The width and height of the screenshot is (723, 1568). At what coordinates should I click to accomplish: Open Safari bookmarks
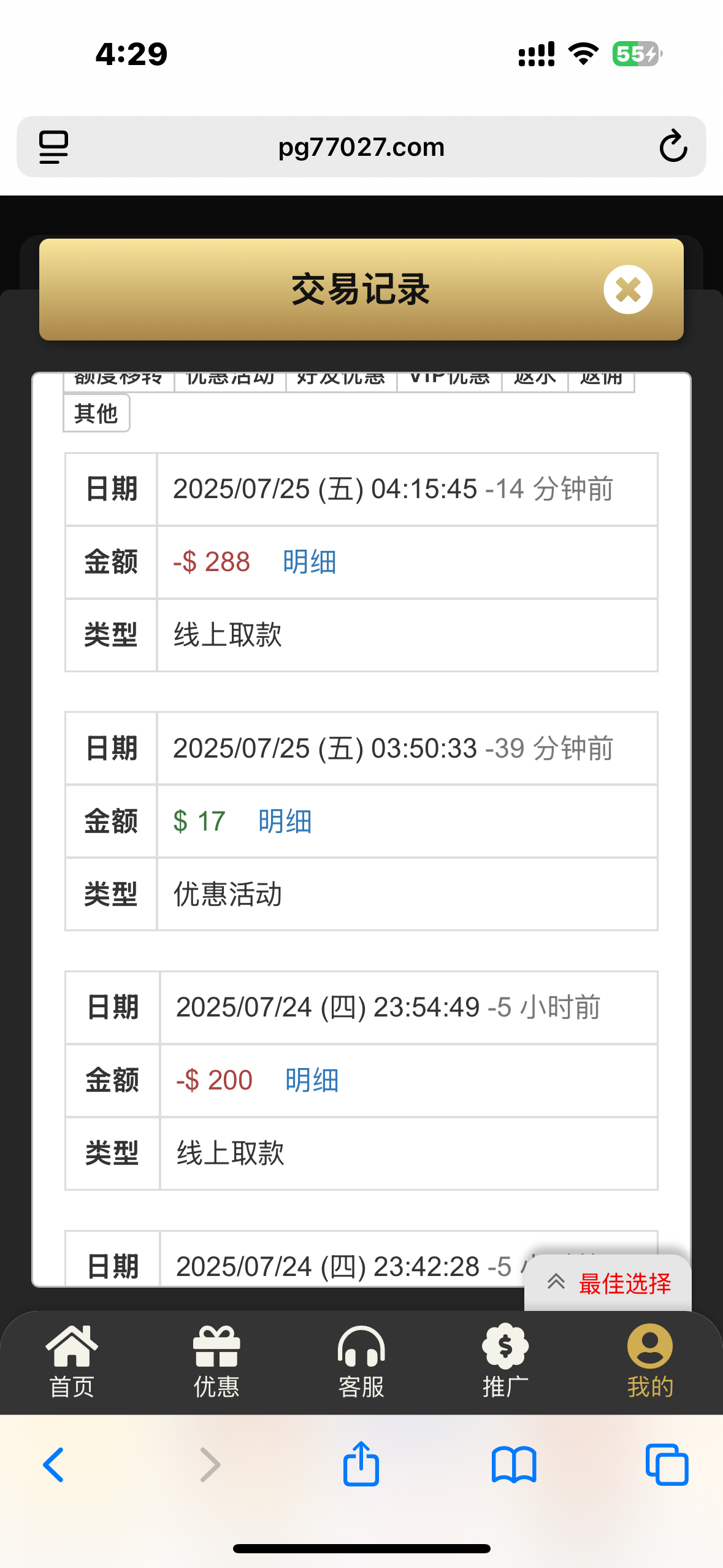pyautogui.click(x=514, y=1465)
